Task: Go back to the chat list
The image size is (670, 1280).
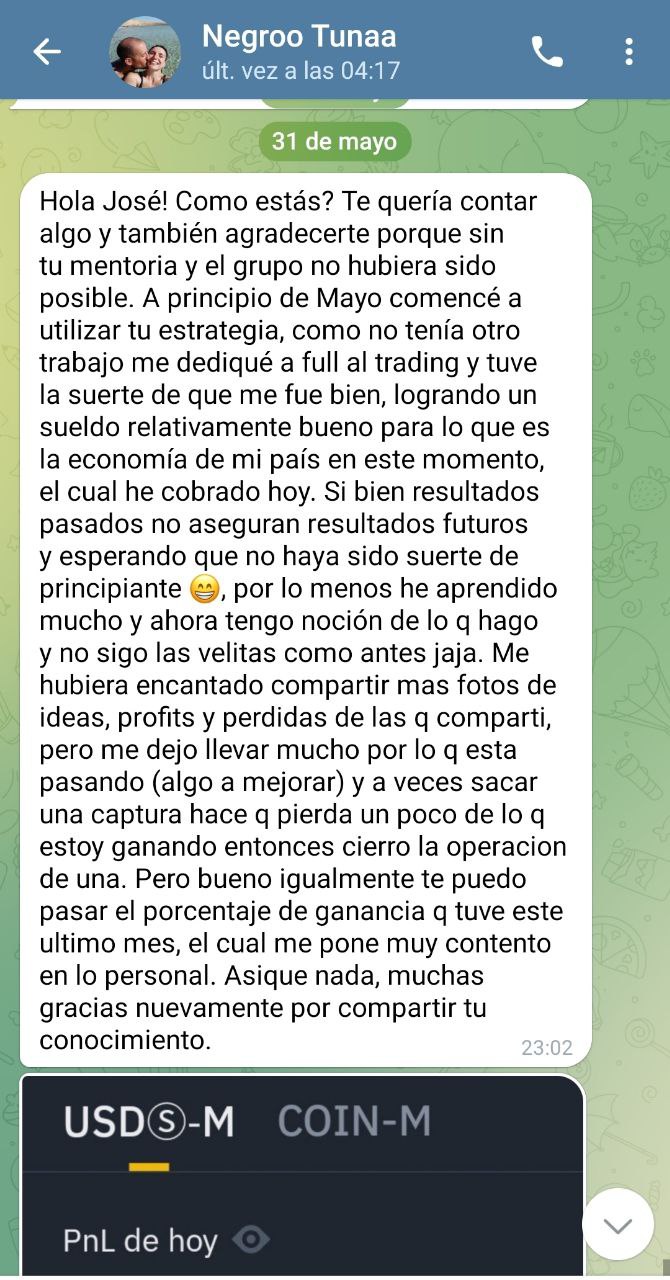Action: (47, 52)
